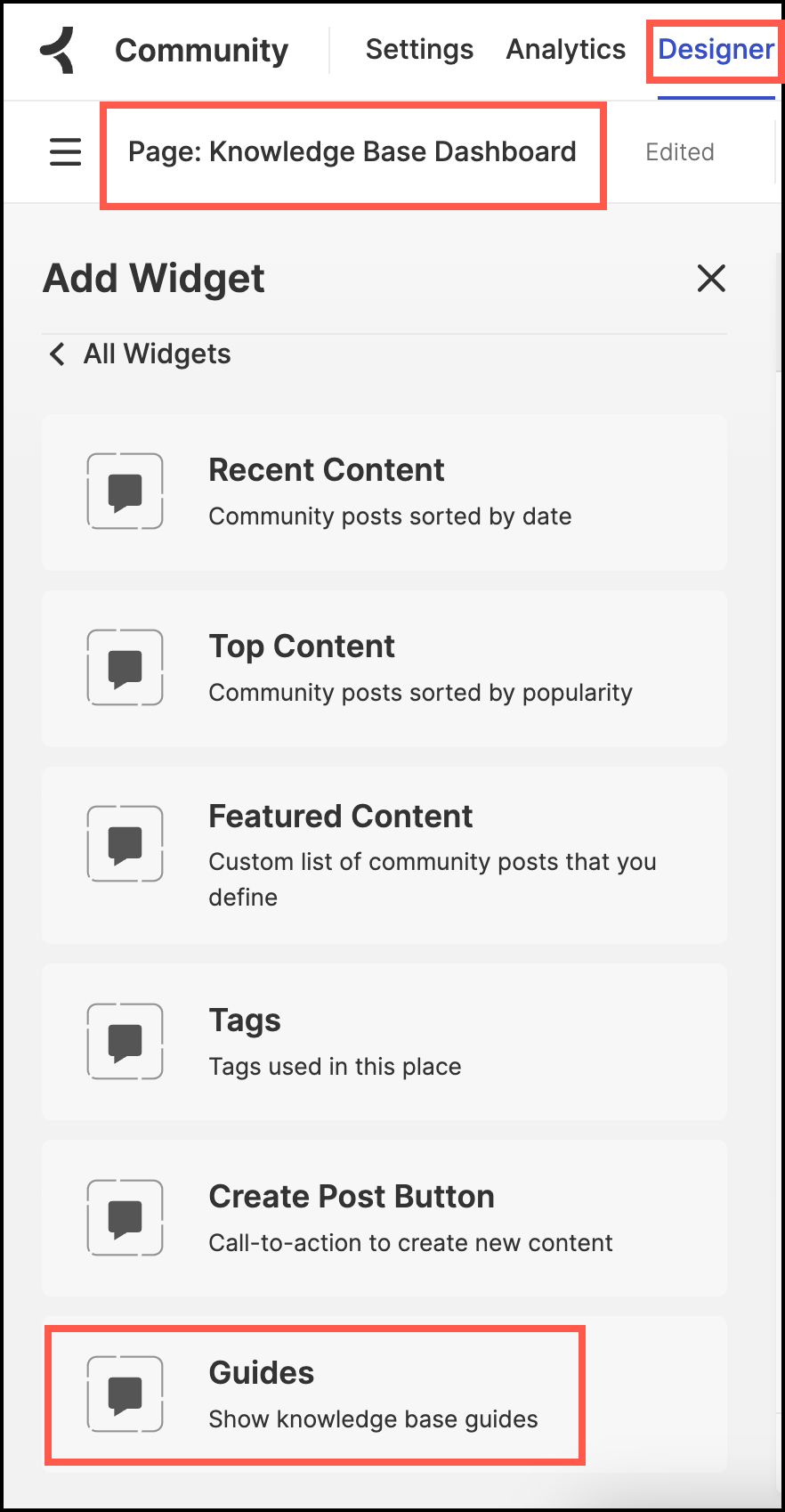This screenshot has width=785, height=1512.
Task: Select the Top Content widget icon
Action: [125, 668]
